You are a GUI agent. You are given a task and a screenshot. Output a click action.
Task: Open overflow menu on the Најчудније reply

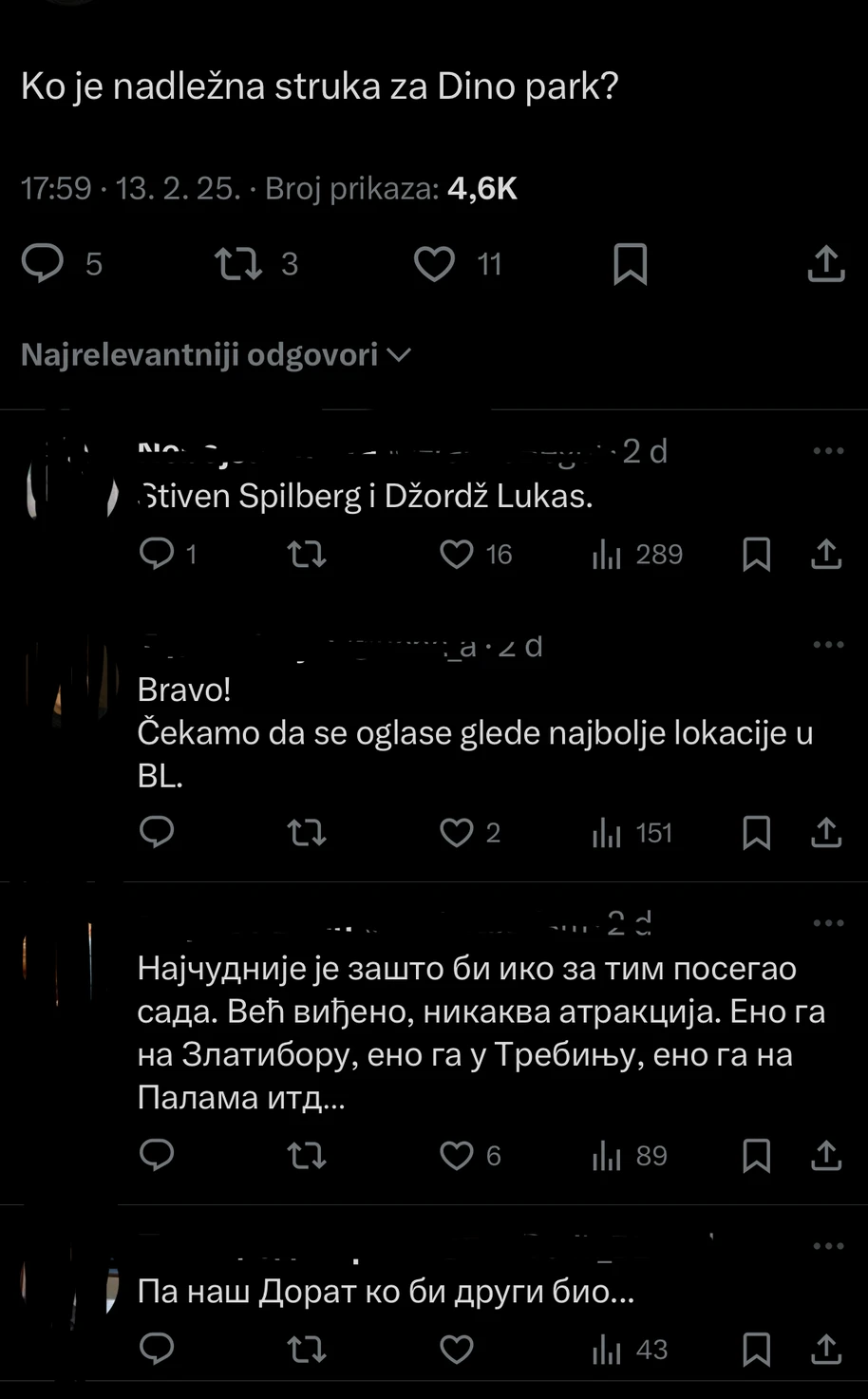[828, 923]
